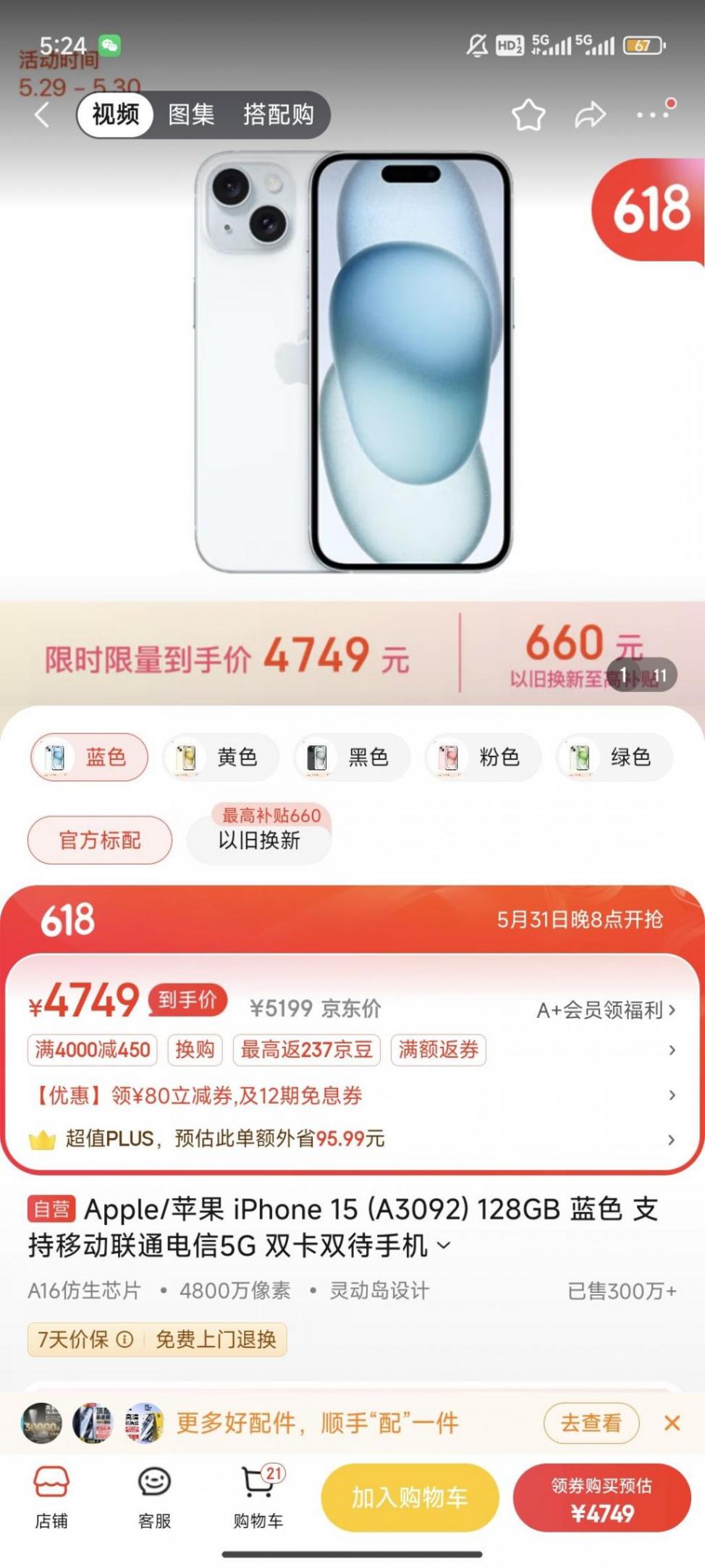Select the 黑色 color option
The image size is (705, 1568).
coord(352,757)
